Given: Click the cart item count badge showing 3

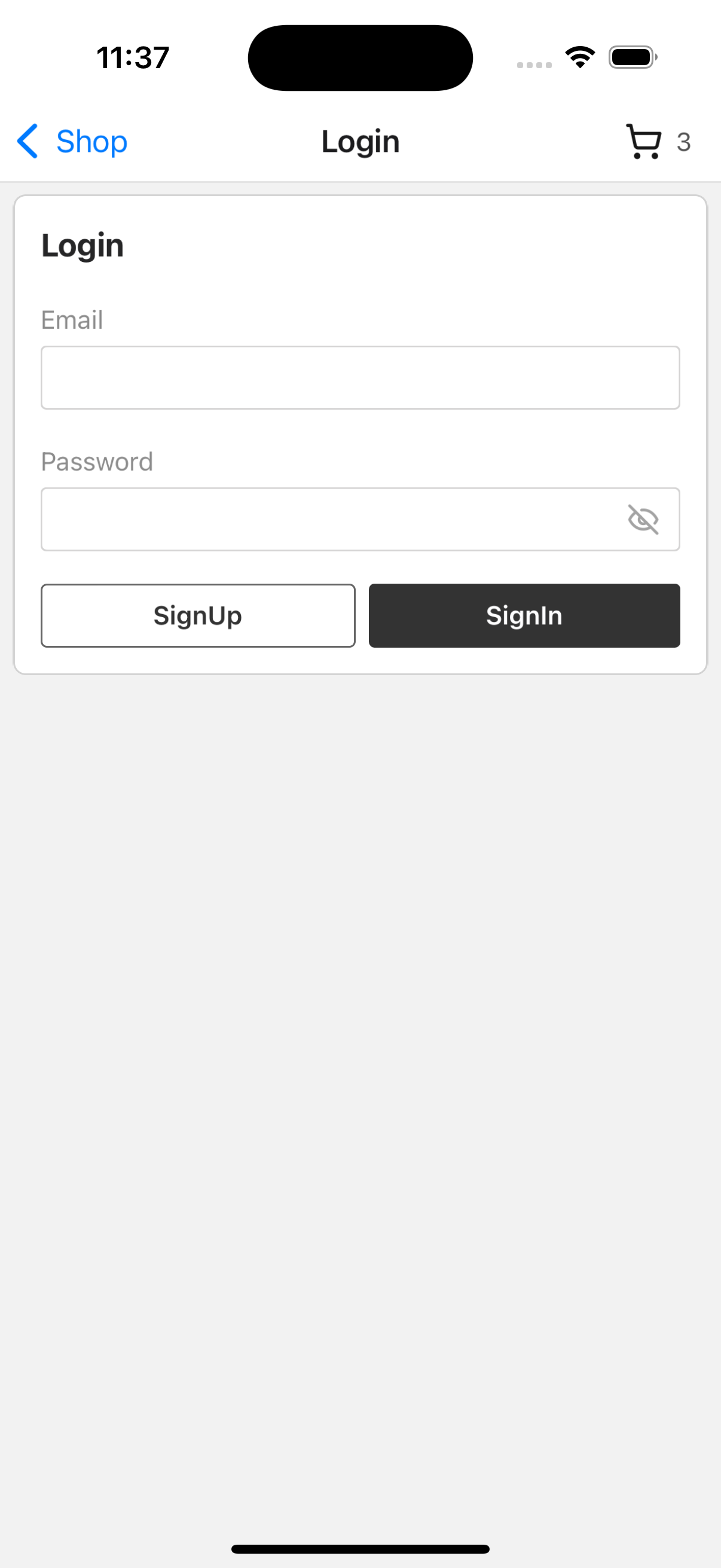Looking at the screenshot, I should tap(683, 142).
